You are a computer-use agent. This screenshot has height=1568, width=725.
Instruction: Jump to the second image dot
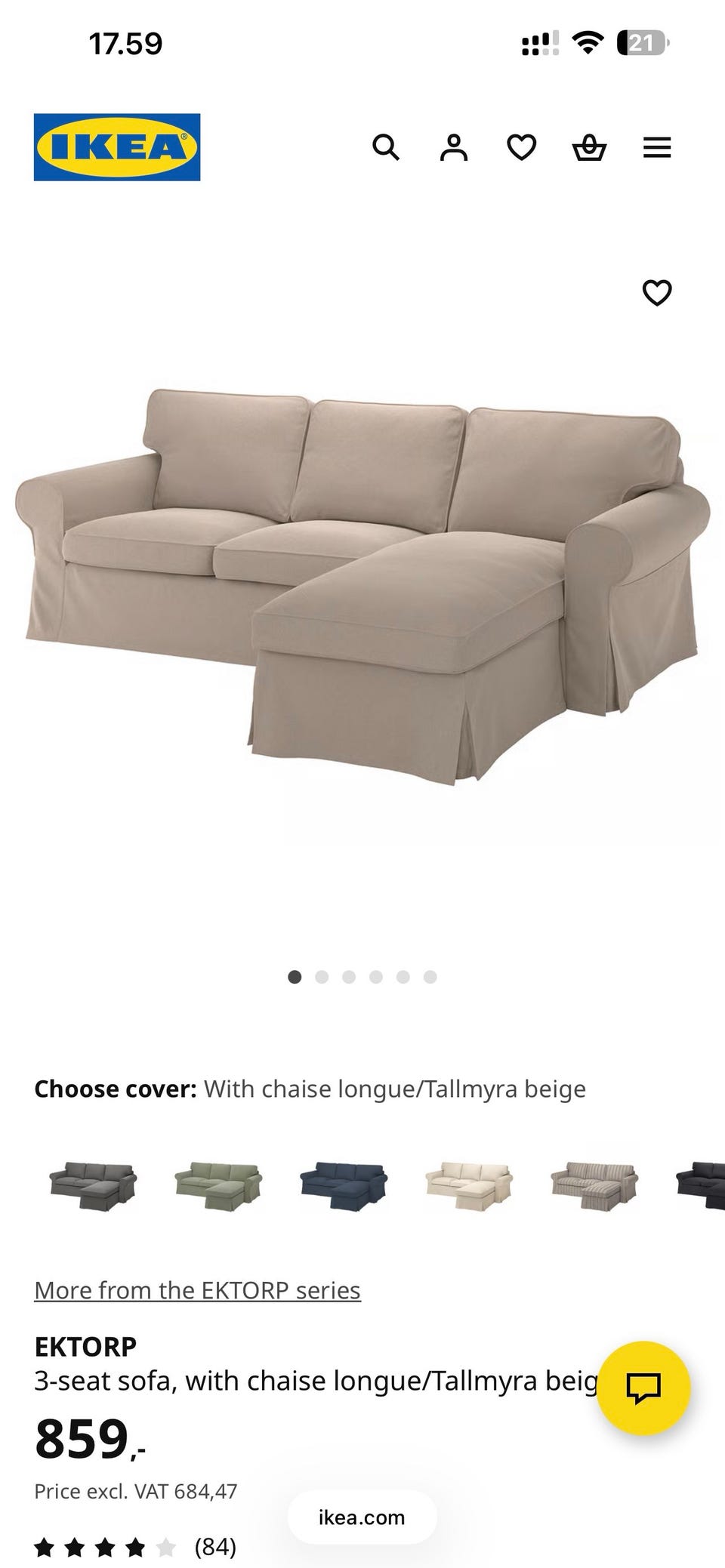coord(322,977)
